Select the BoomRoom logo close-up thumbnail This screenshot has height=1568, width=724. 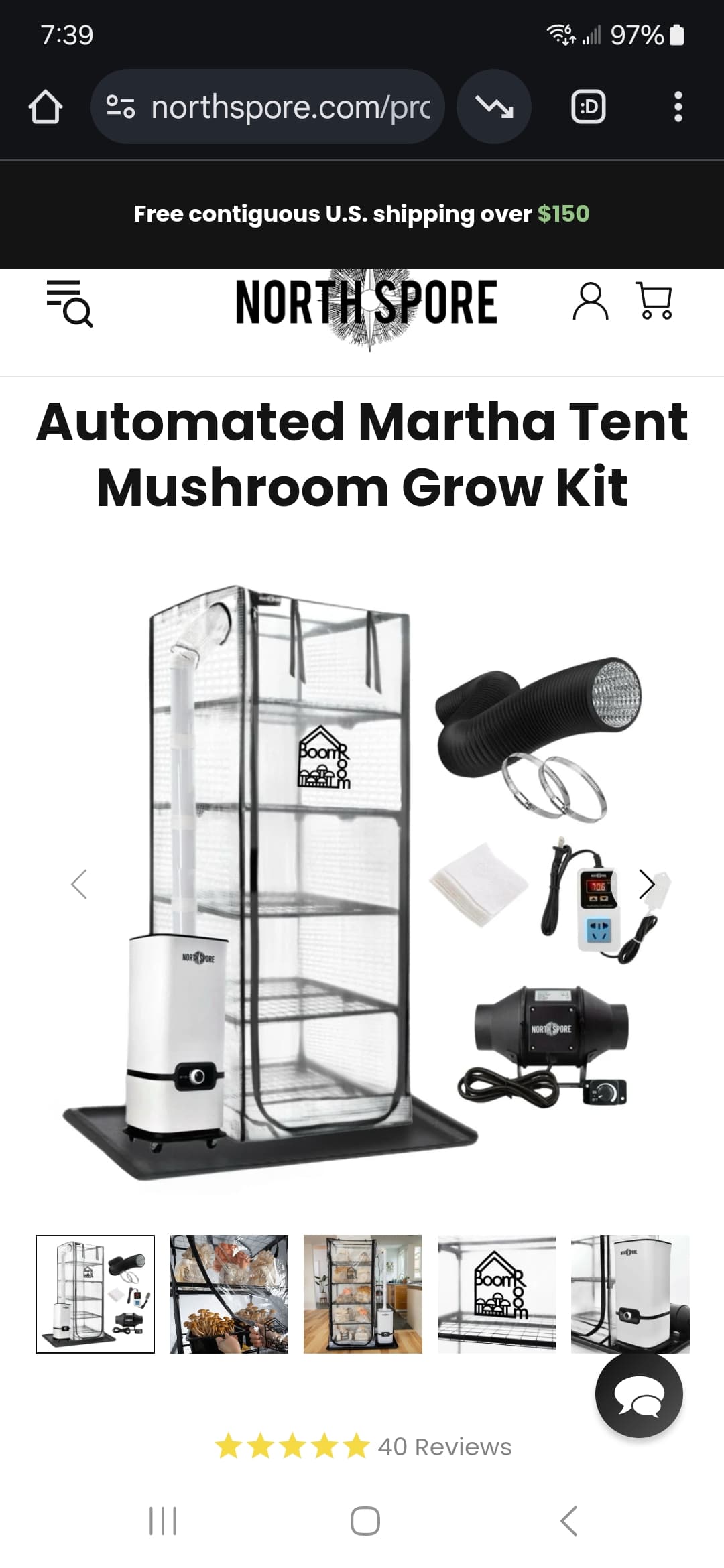tap(497, 1294)
